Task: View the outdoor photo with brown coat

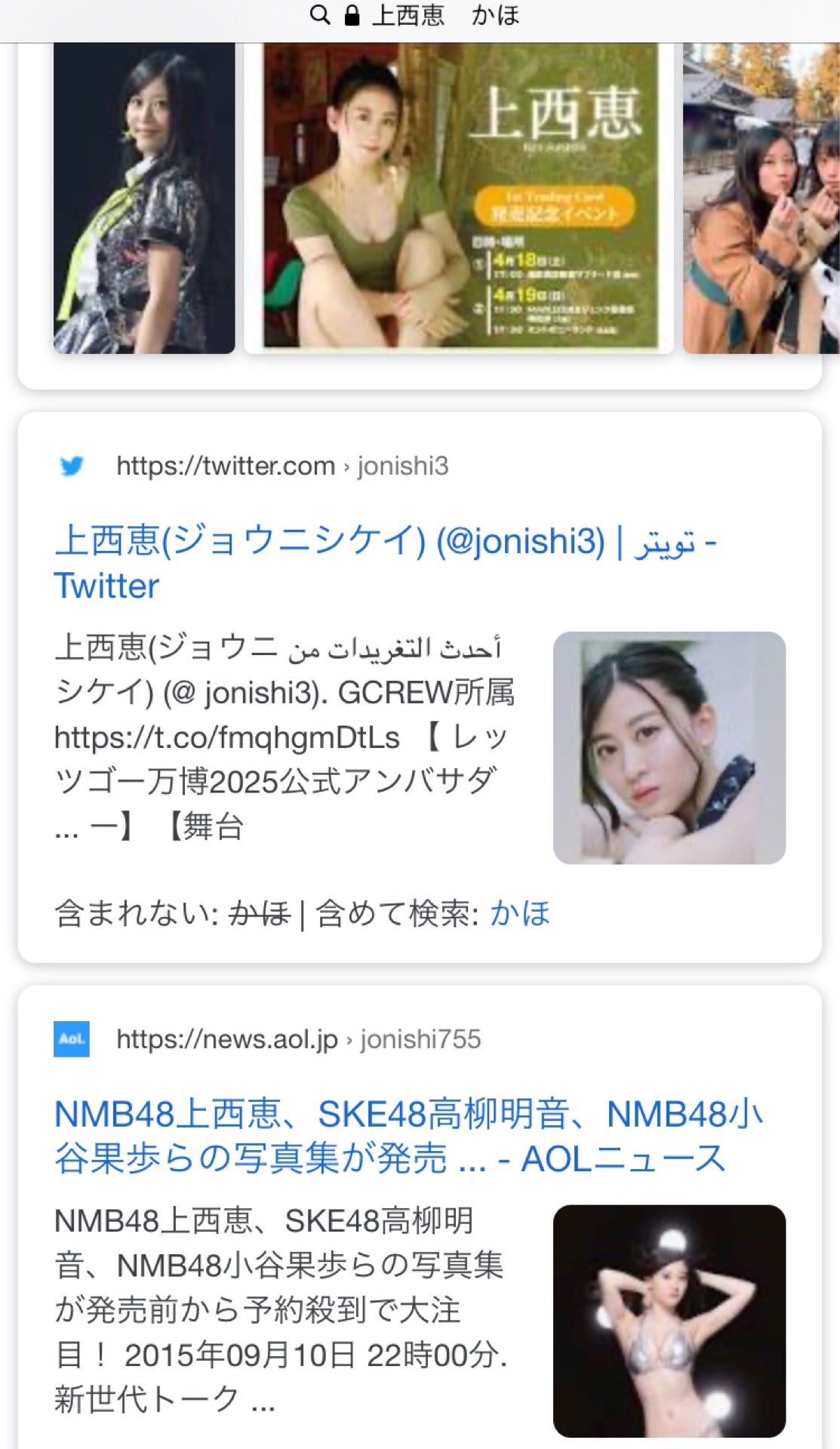Action: [761, 198]
